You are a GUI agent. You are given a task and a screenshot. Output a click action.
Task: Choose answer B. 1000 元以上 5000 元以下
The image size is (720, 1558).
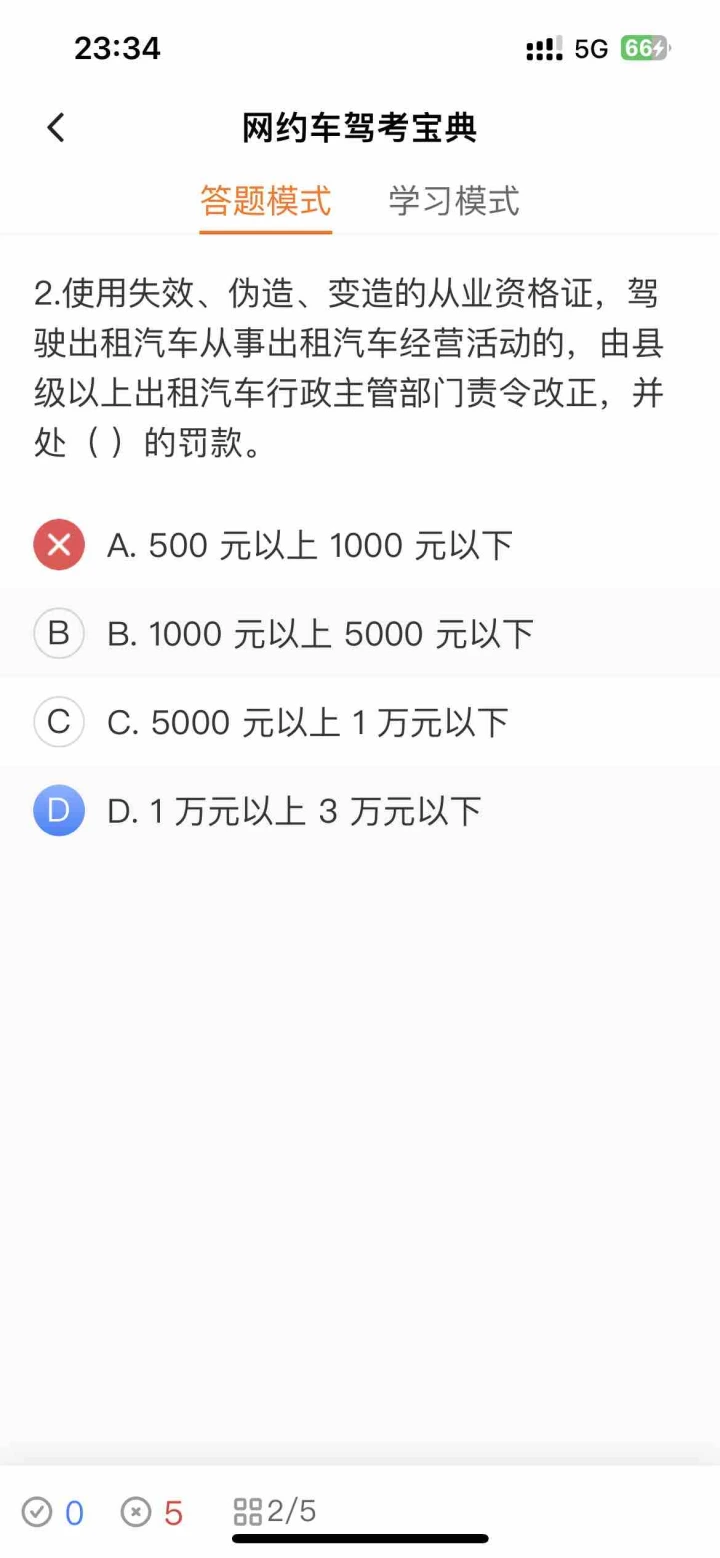tap(360, 633)
